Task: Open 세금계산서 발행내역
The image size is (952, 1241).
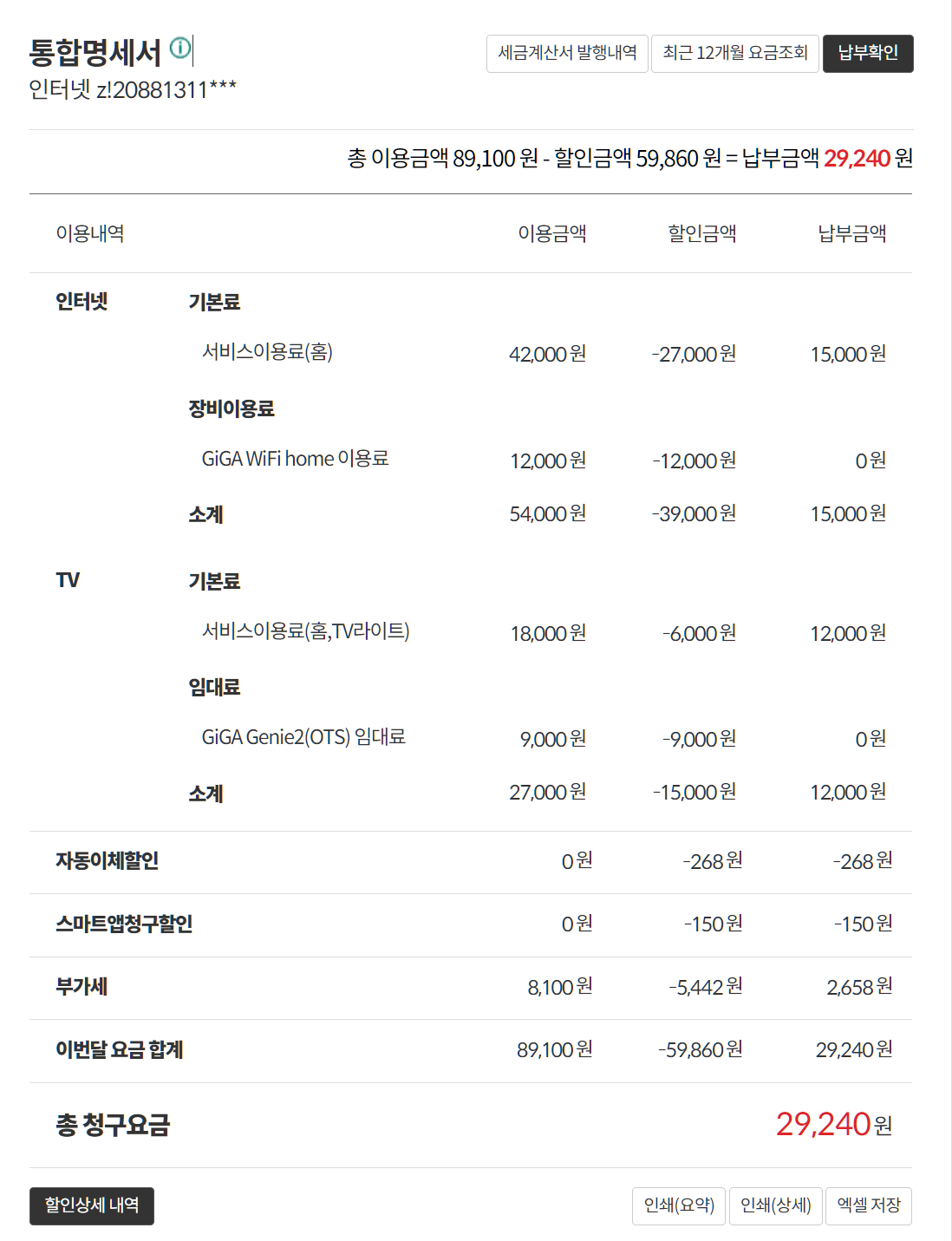Action: tap(567, 54)
